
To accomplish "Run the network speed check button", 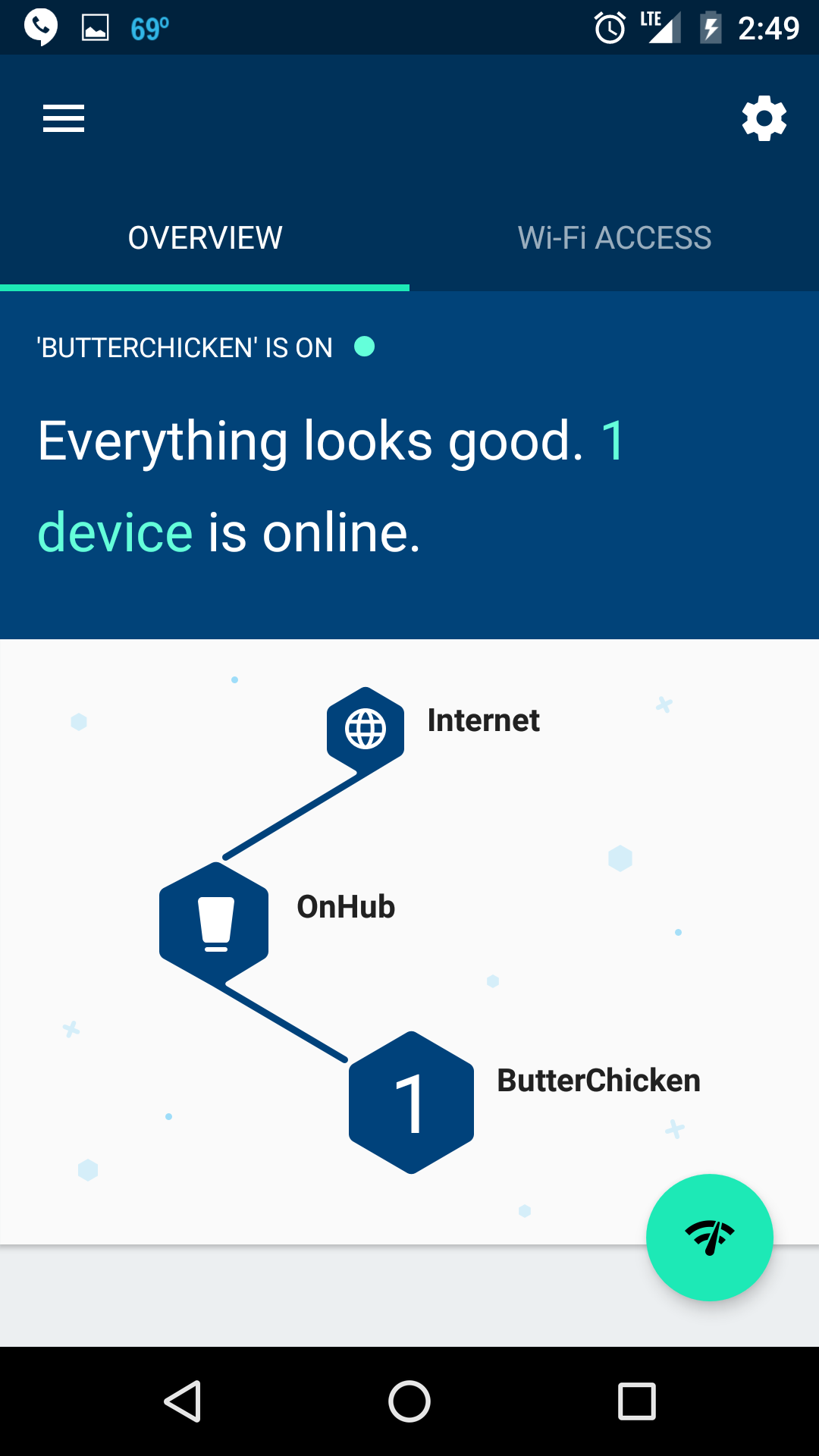I will point(709,1238).
